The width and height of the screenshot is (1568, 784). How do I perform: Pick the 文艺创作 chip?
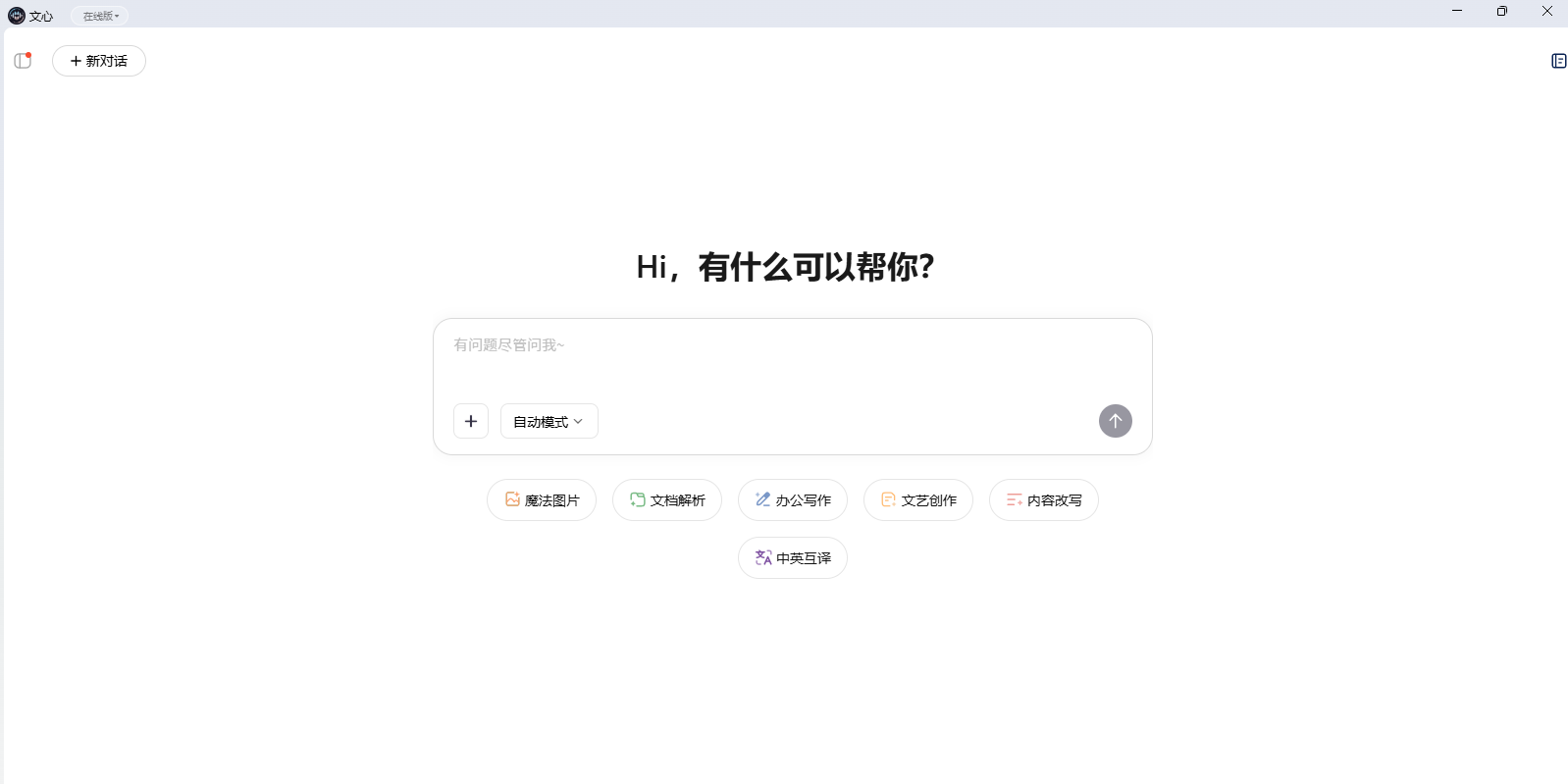(918, 500)
